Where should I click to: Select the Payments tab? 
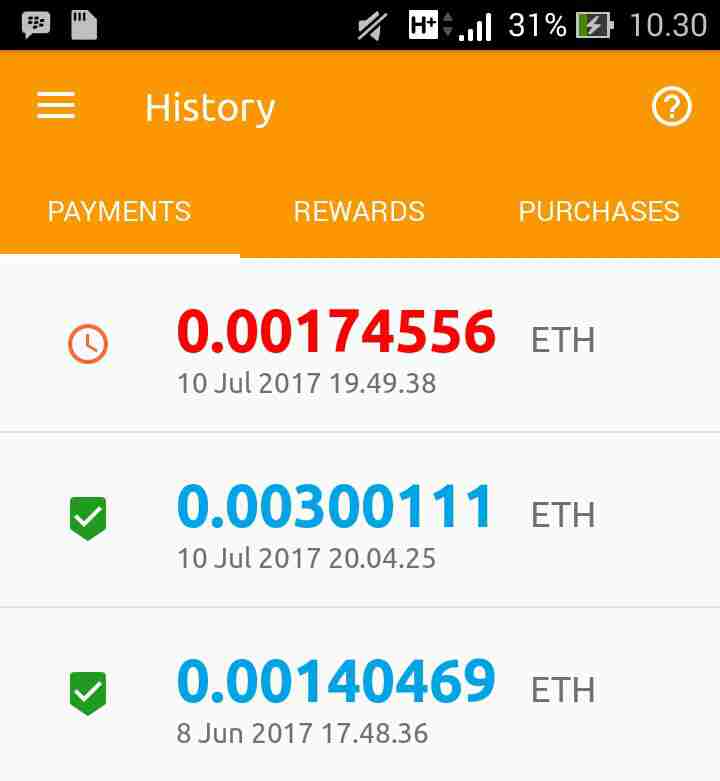119,212
